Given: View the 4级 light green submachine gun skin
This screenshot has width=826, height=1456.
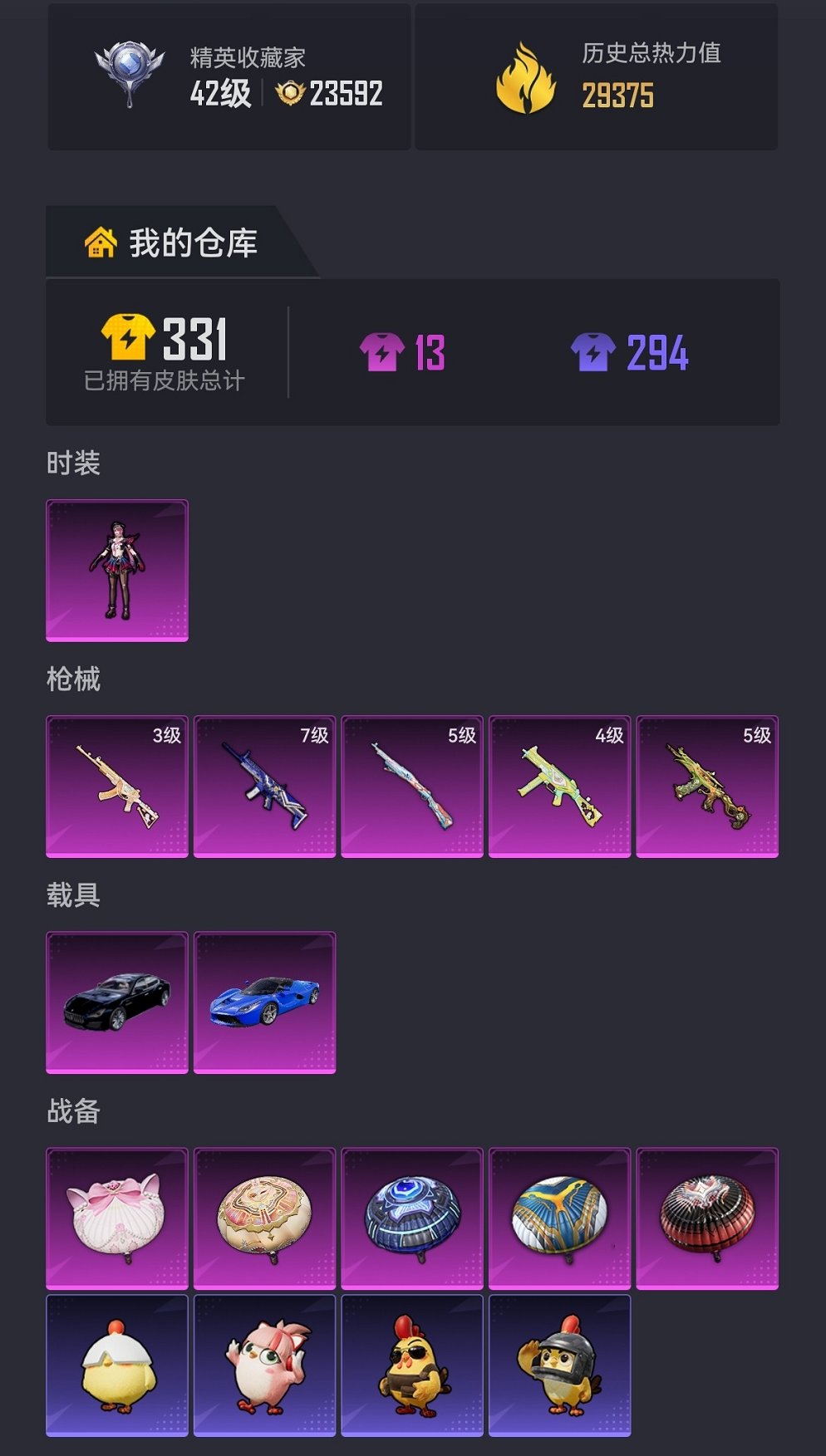Looking at the screenshot, I should point(559,786).
